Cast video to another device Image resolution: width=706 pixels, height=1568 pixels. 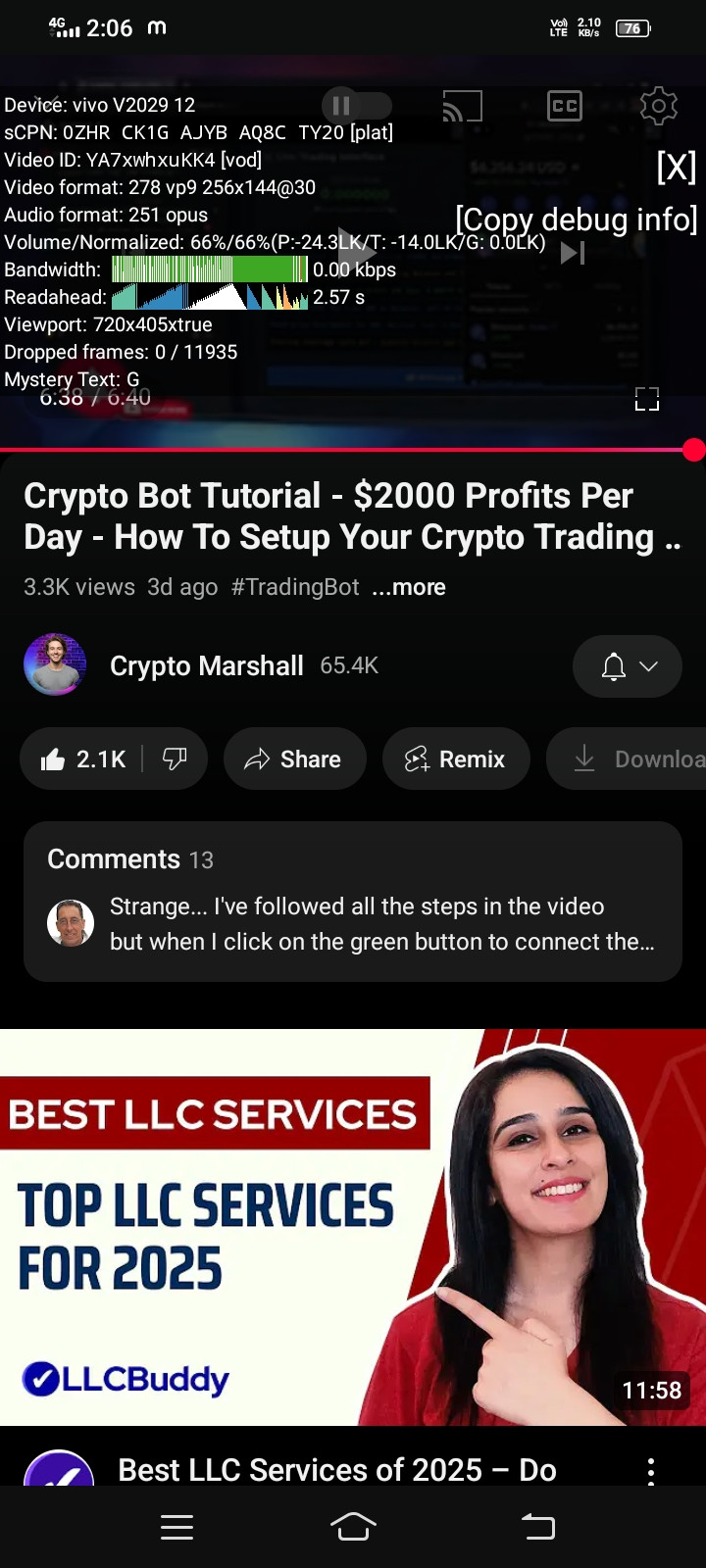coord(463,106)
